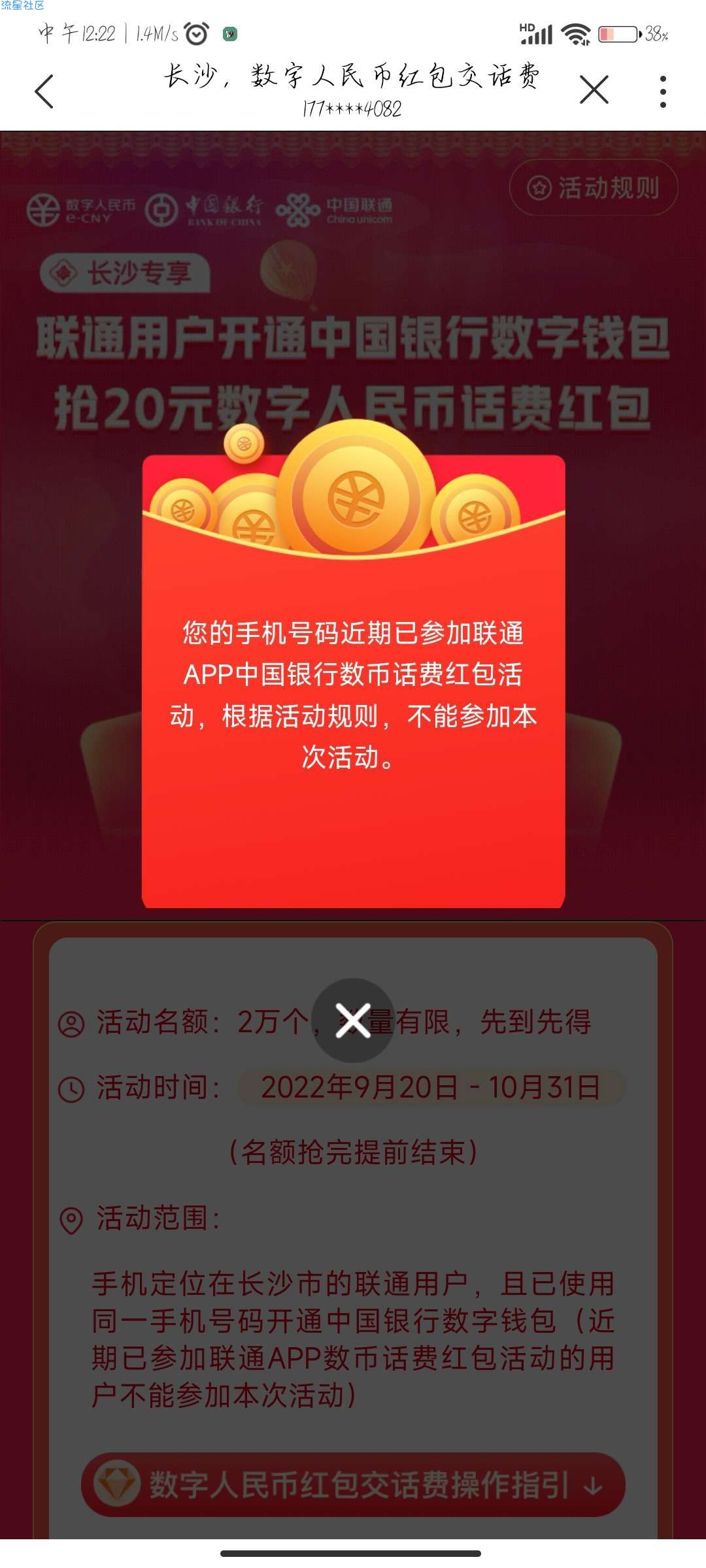This screenshot has height=1568, width=706.
Task: Dismiss the red envelope popup
Action: [x=353, y=1021]
